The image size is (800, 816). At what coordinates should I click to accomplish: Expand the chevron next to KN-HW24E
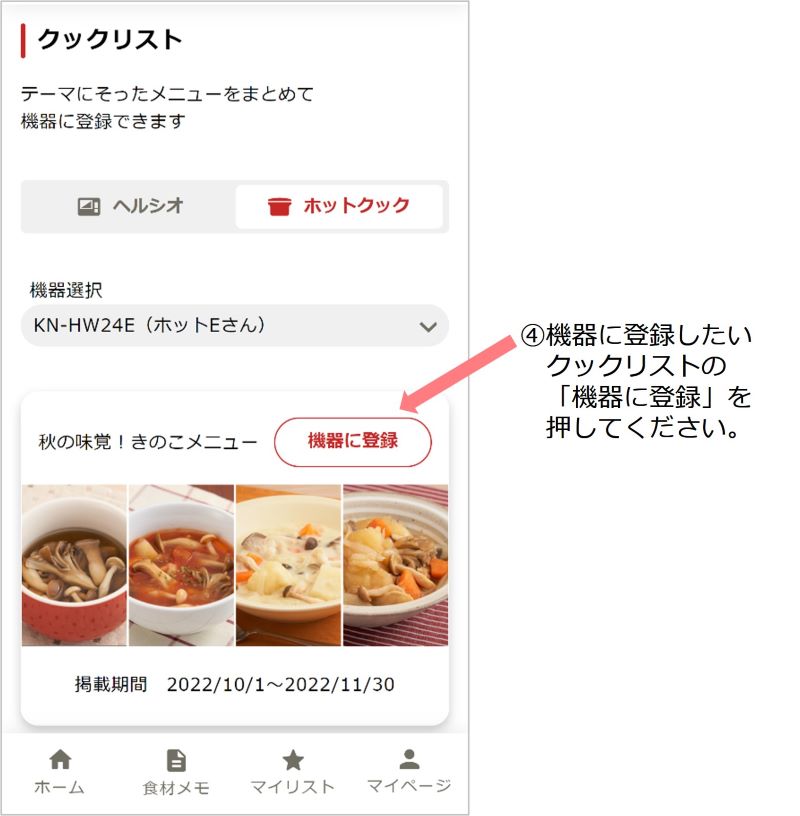pyautogui.click(x=429, y=327)
